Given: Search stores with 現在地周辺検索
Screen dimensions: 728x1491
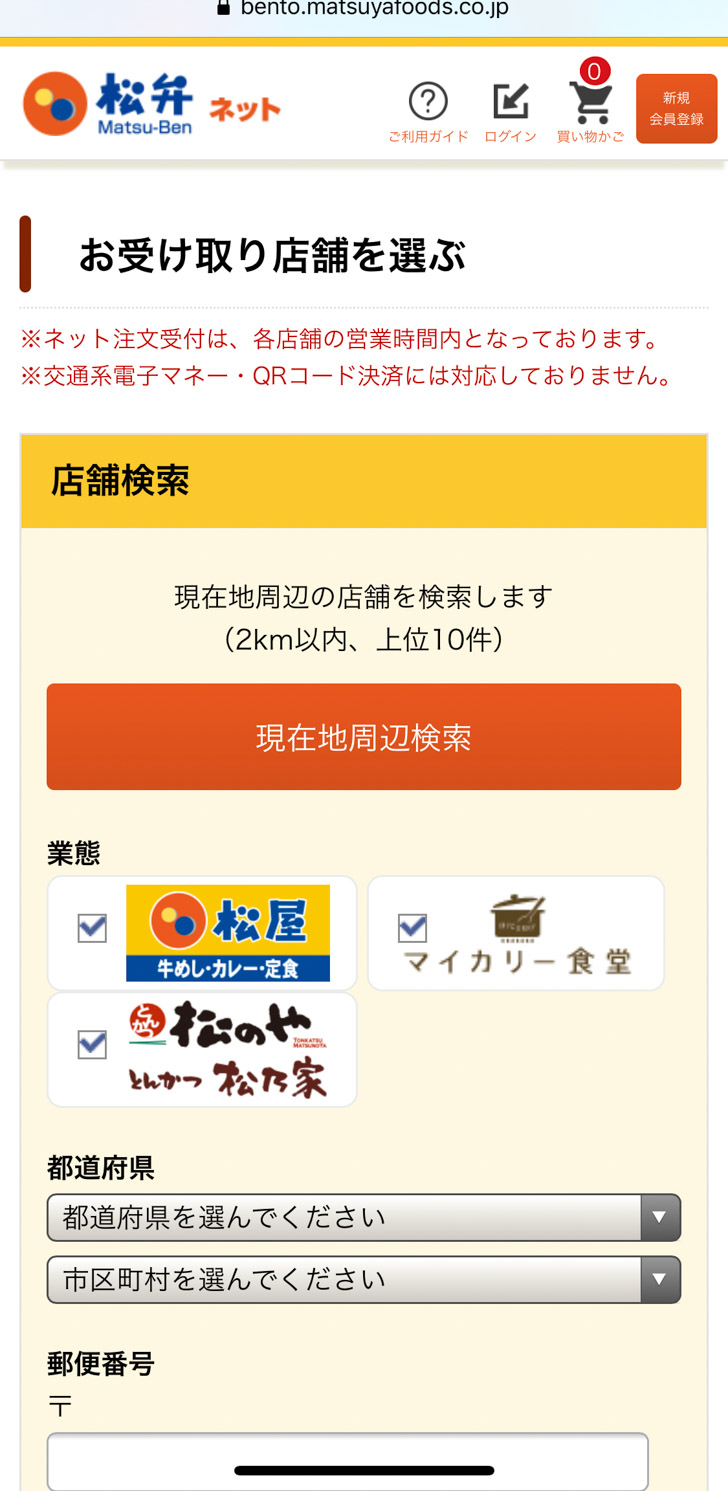Looking at the screenshot, I should (363, 737).
